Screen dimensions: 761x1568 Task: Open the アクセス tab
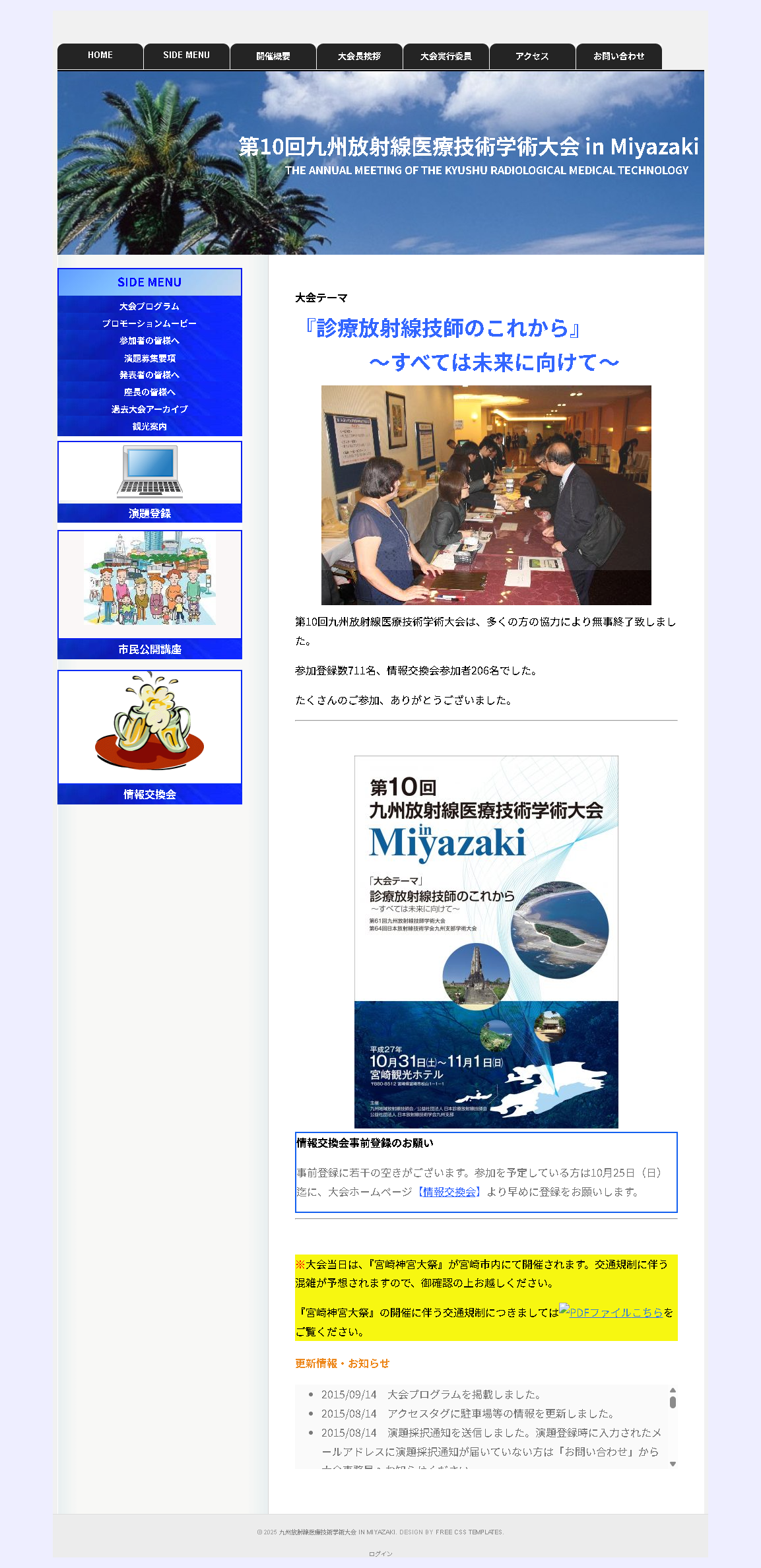point(533,56)
